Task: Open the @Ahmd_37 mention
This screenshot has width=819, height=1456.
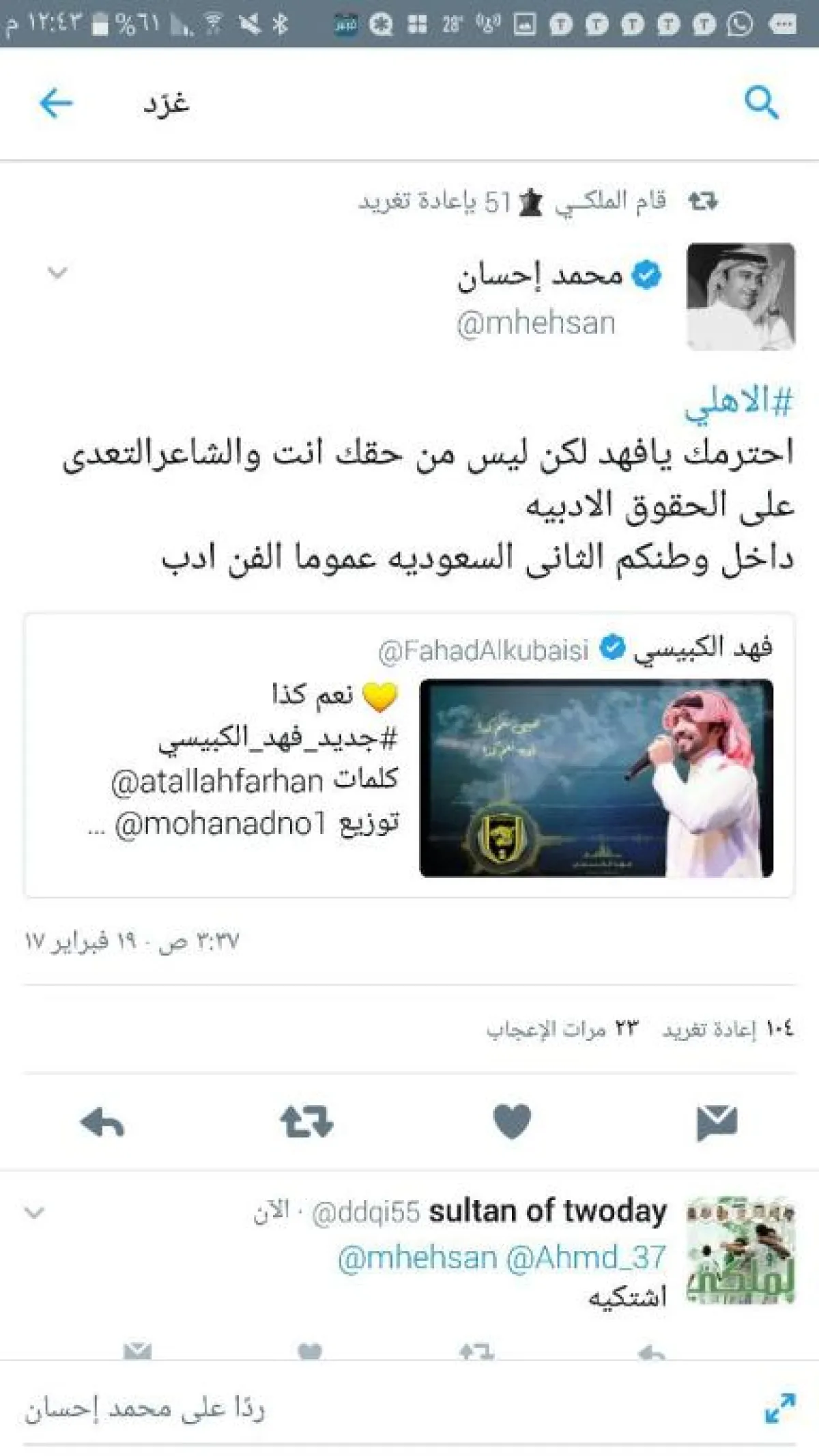Action: (x=586, y=1257)
